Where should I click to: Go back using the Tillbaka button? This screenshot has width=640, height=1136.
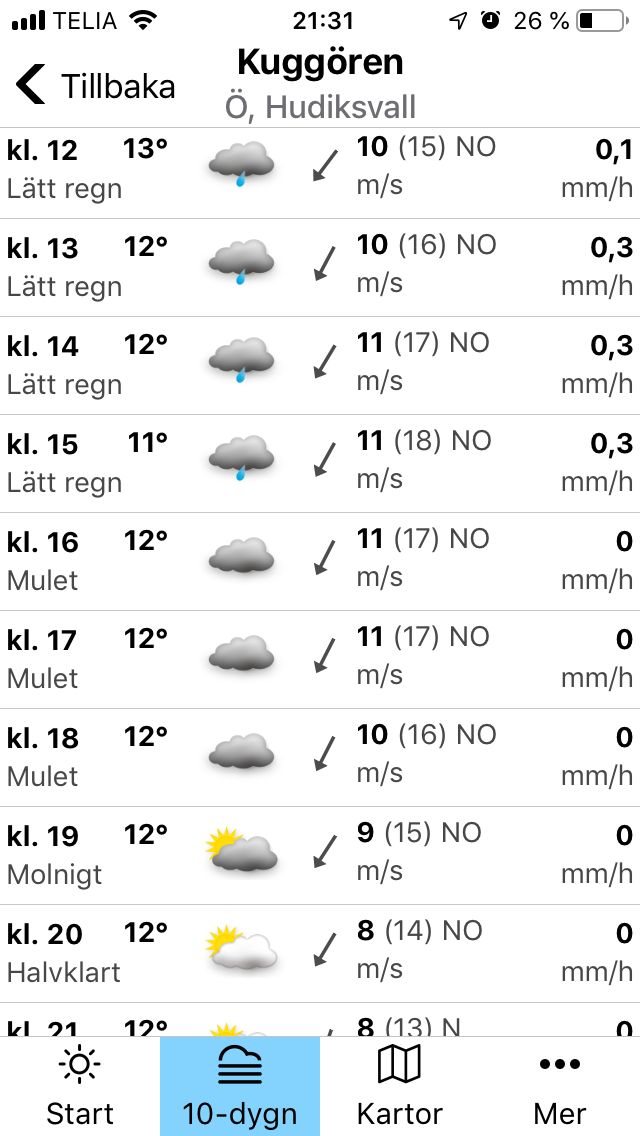[95, 86]
